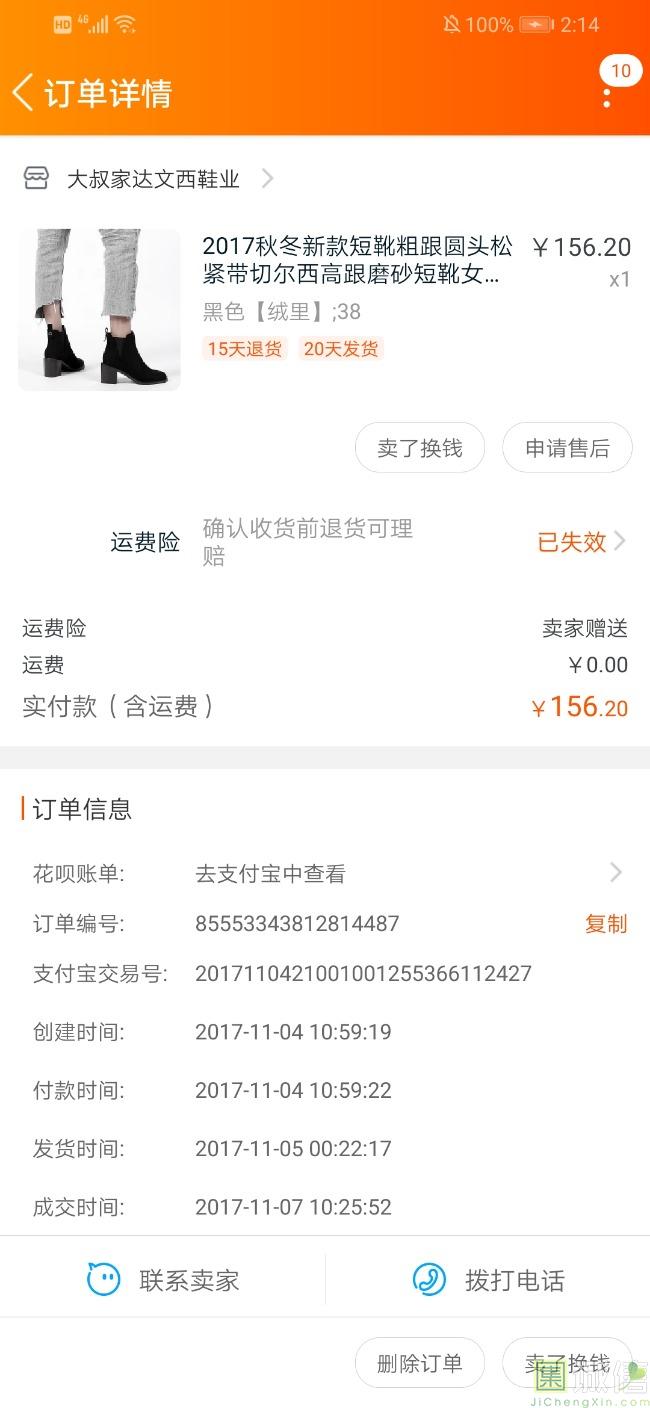This screenshot has width=650, height=1408.
Task: Open the ankle boots product image
Action: click(x=99, y=309)
